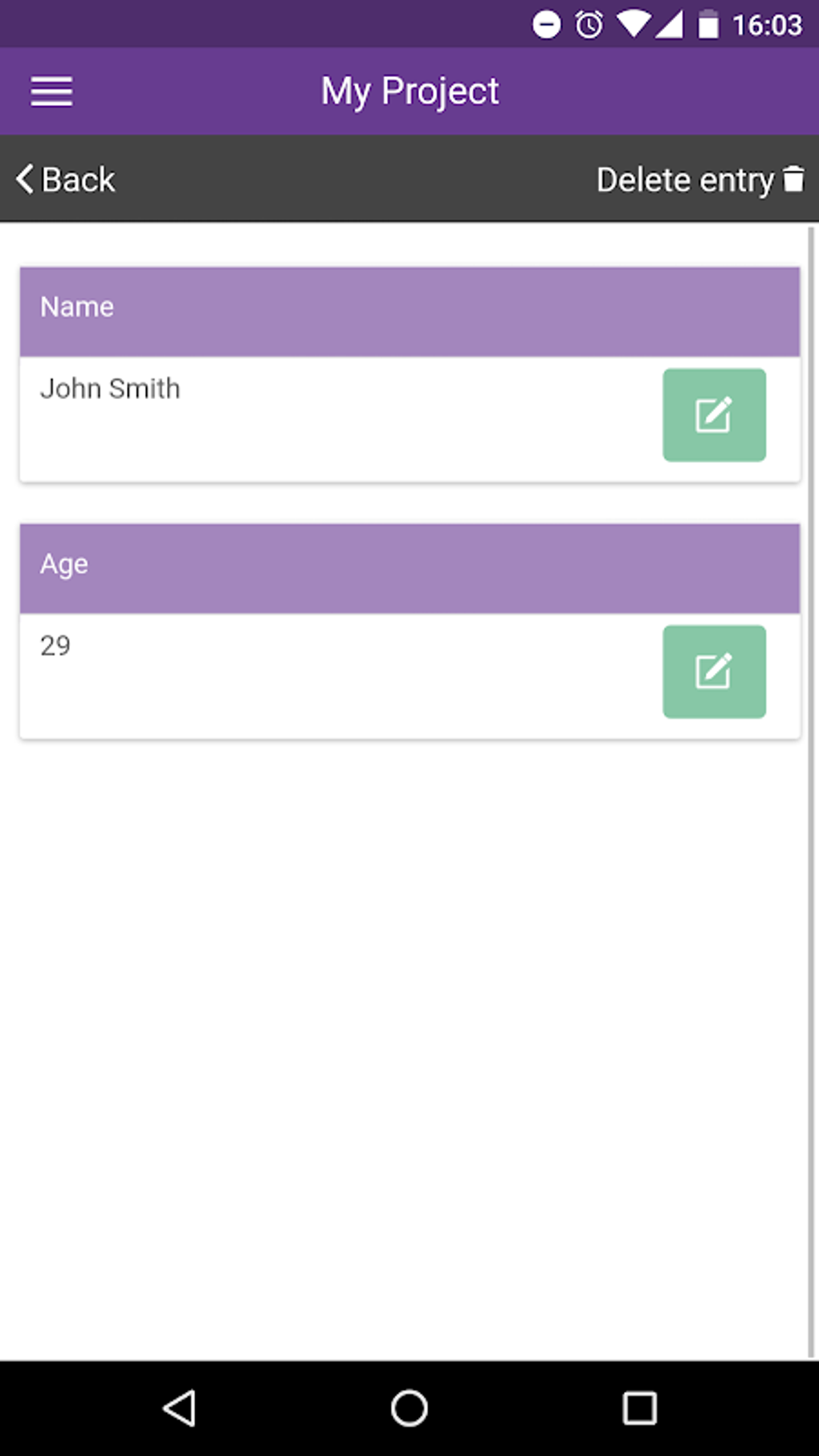Select the Delete entry action
Image resolution: width=819 pixels, height=1456 pixels.
click(687, 179)
